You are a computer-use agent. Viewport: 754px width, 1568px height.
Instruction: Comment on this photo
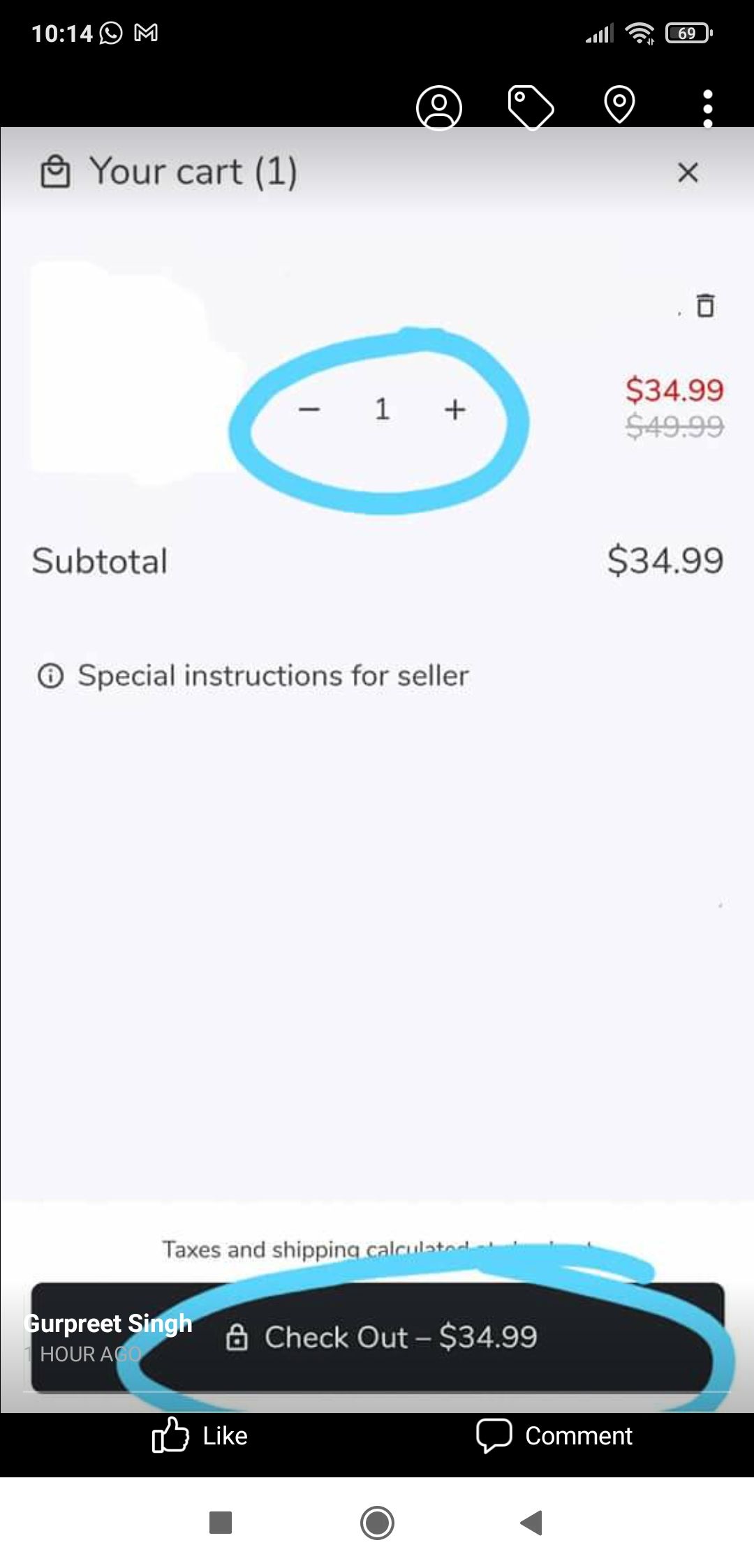click(554, 1436)
